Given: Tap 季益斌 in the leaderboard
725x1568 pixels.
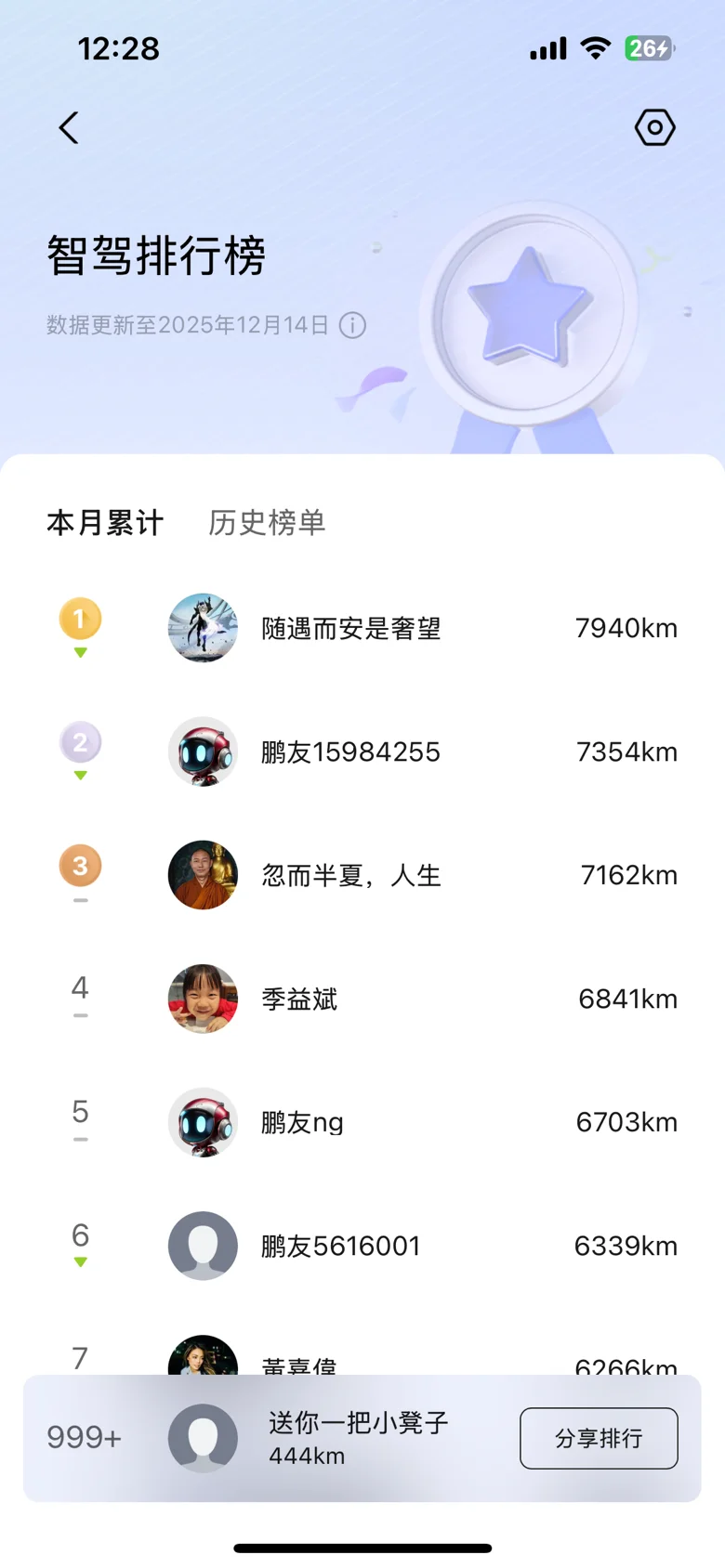Looking at the screenshot, I should [299, 1000].
